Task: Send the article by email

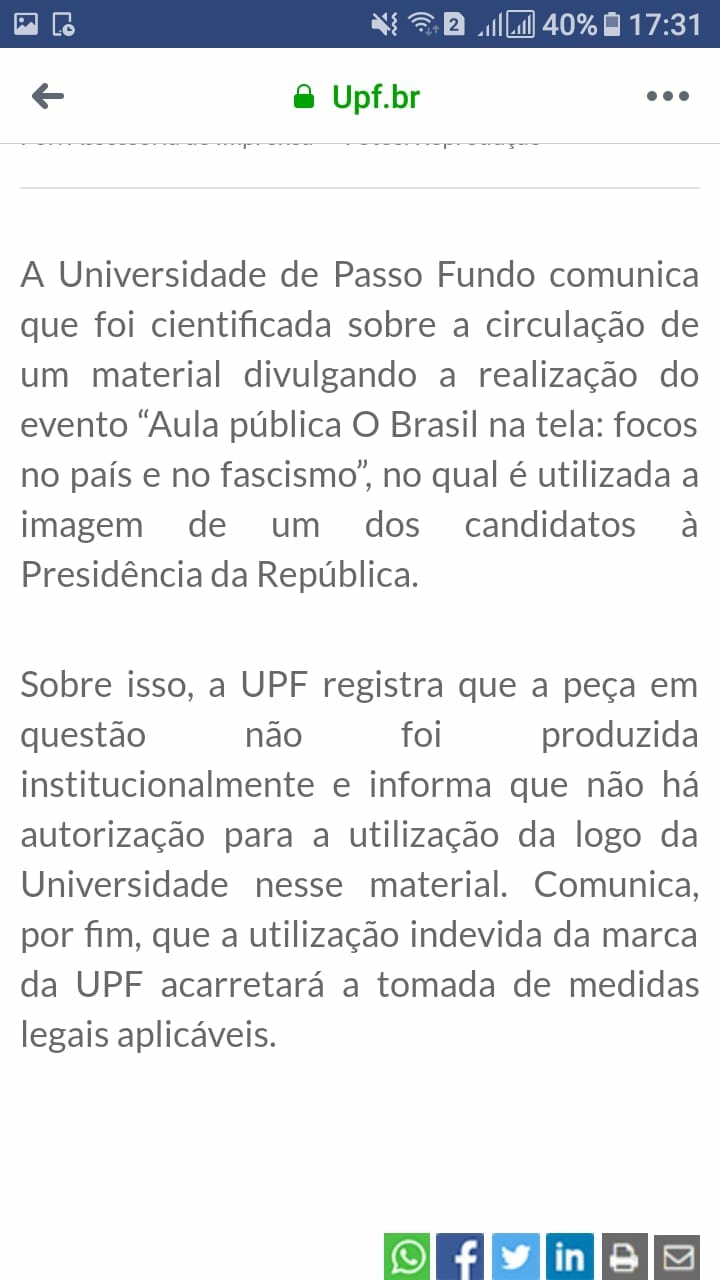Action: click(677, 1256)
